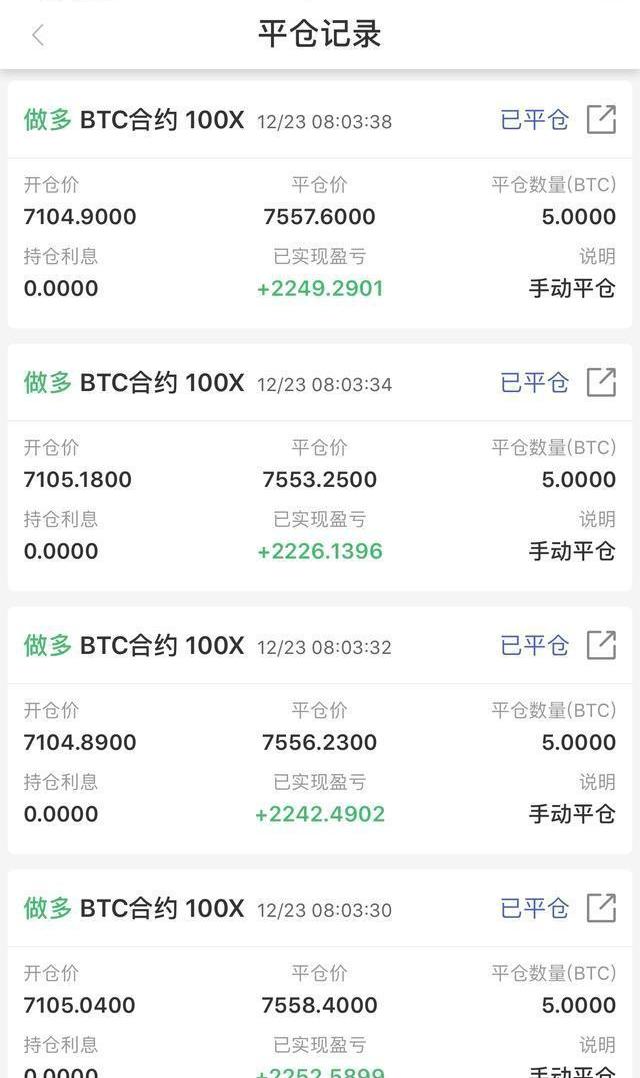Open share icon for the 08:03:32 record
The width and height of the screenshot is (640, 1078).
[x=601, y=645]
